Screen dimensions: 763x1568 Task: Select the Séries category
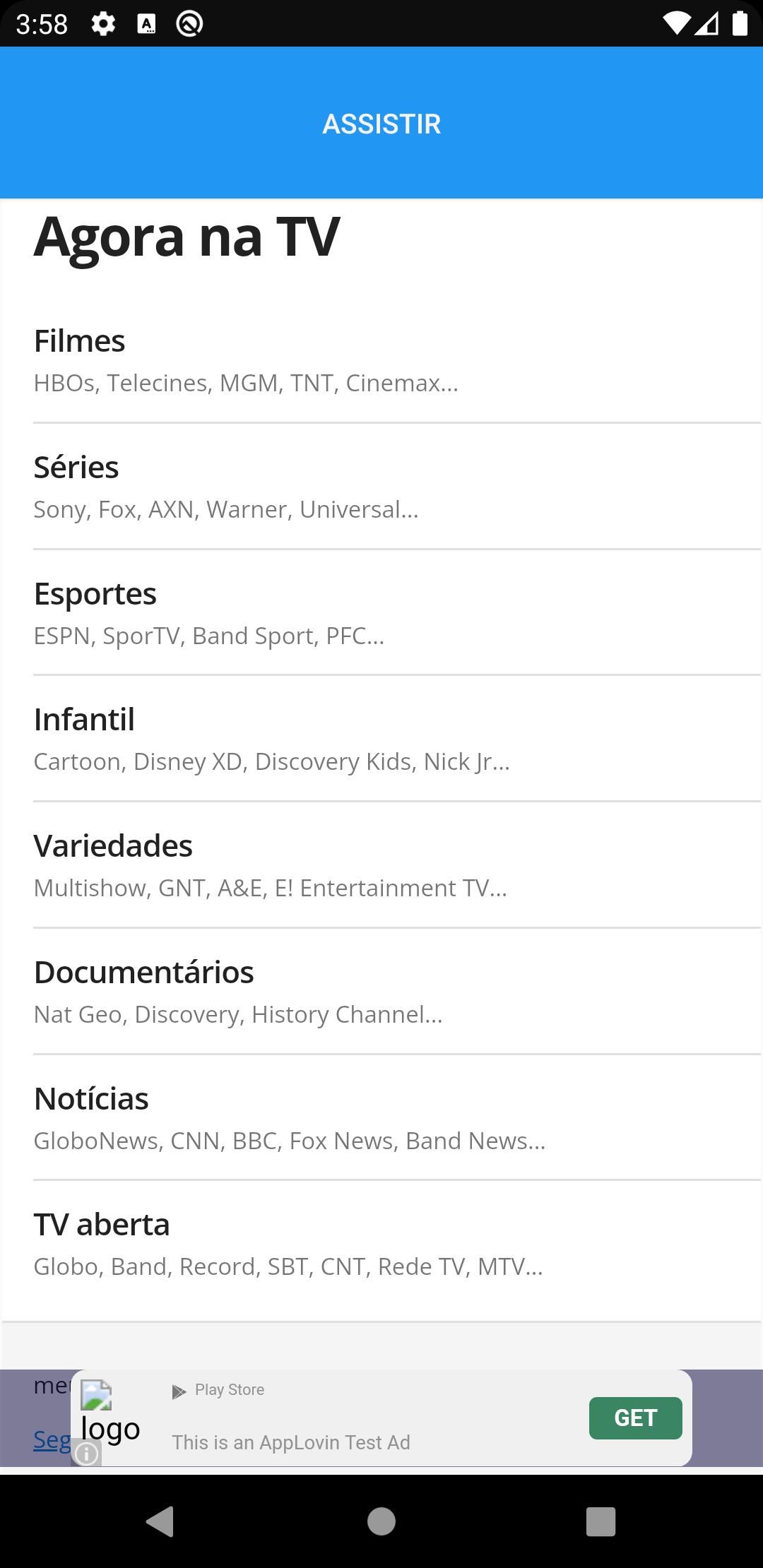tap(381, 487)
